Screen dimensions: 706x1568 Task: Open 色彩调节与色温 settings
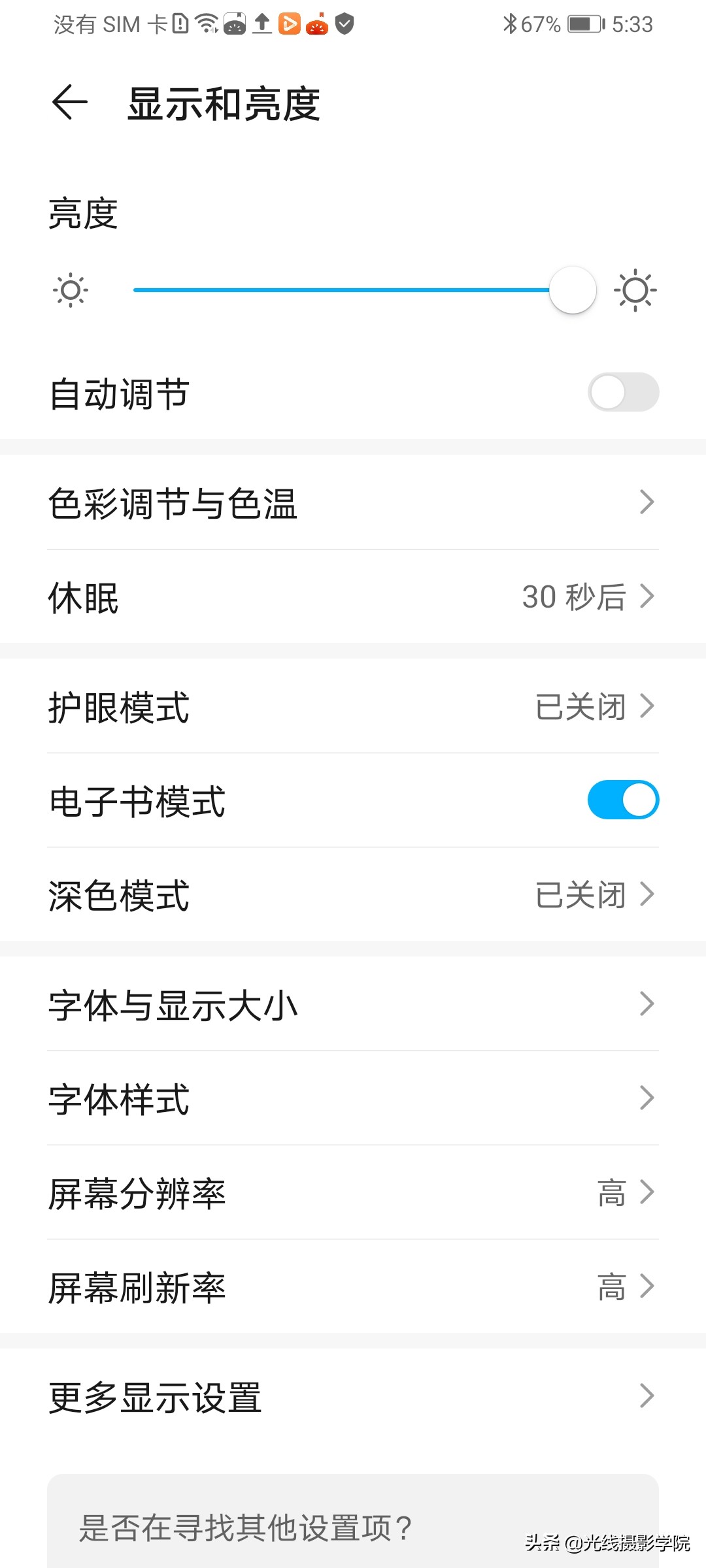click(x=353, y=503)
